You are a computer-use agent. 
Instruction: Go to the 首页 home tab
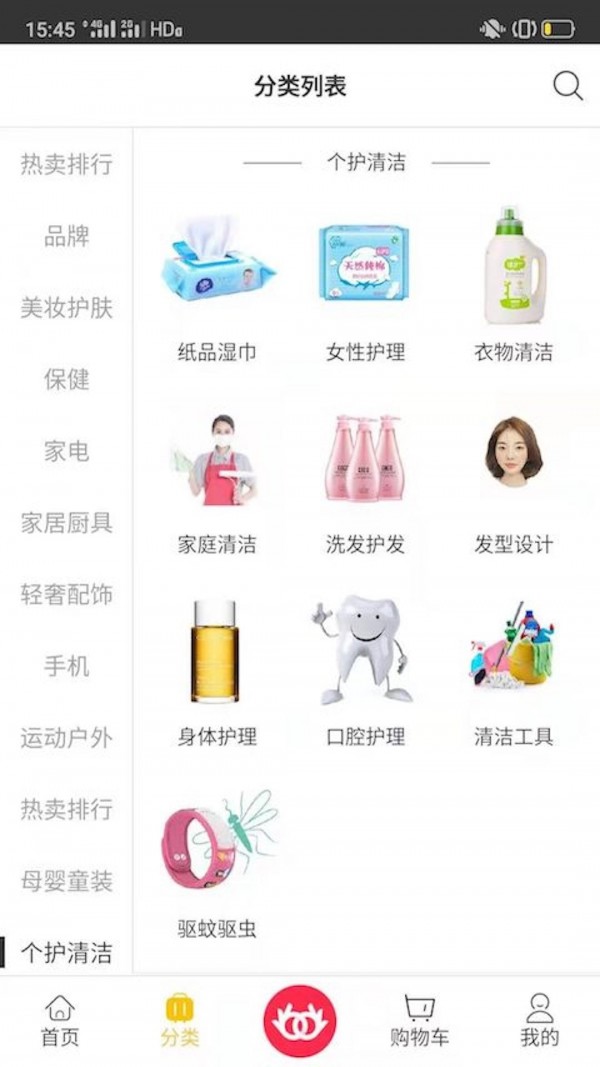[x=60, y=1021]
